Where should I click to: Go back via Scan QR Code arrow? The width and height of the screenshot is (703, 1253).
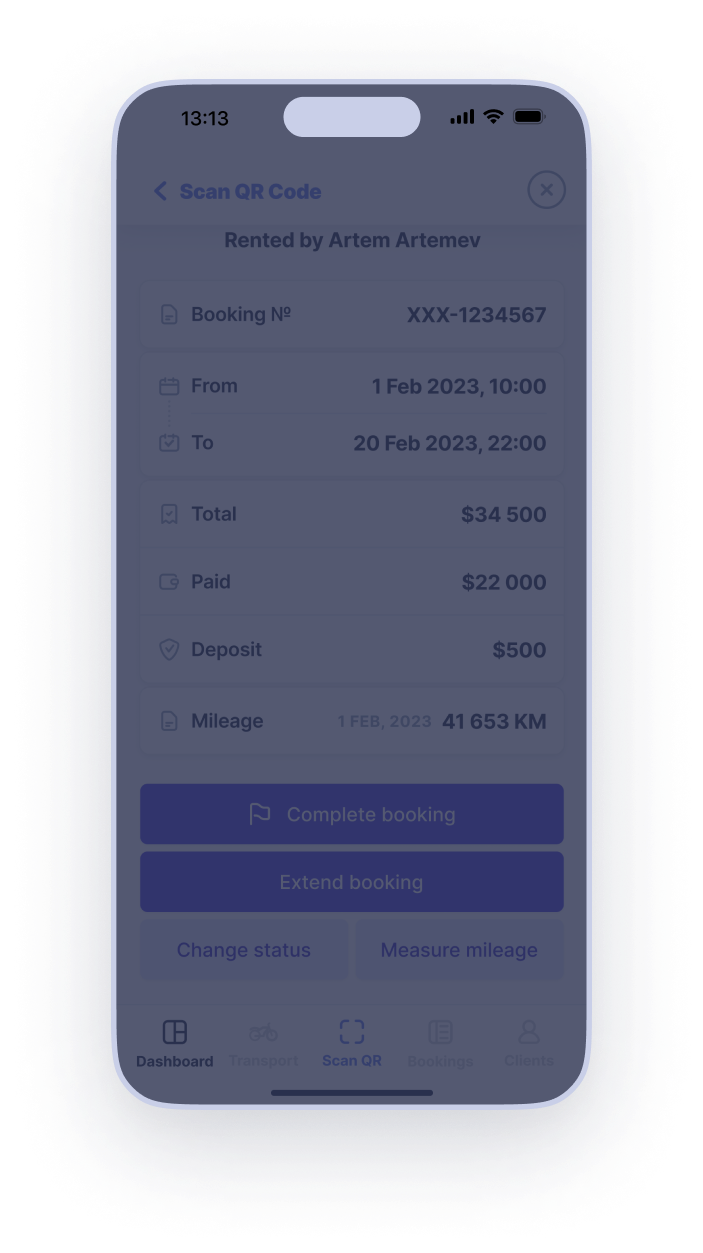point(161,191)
